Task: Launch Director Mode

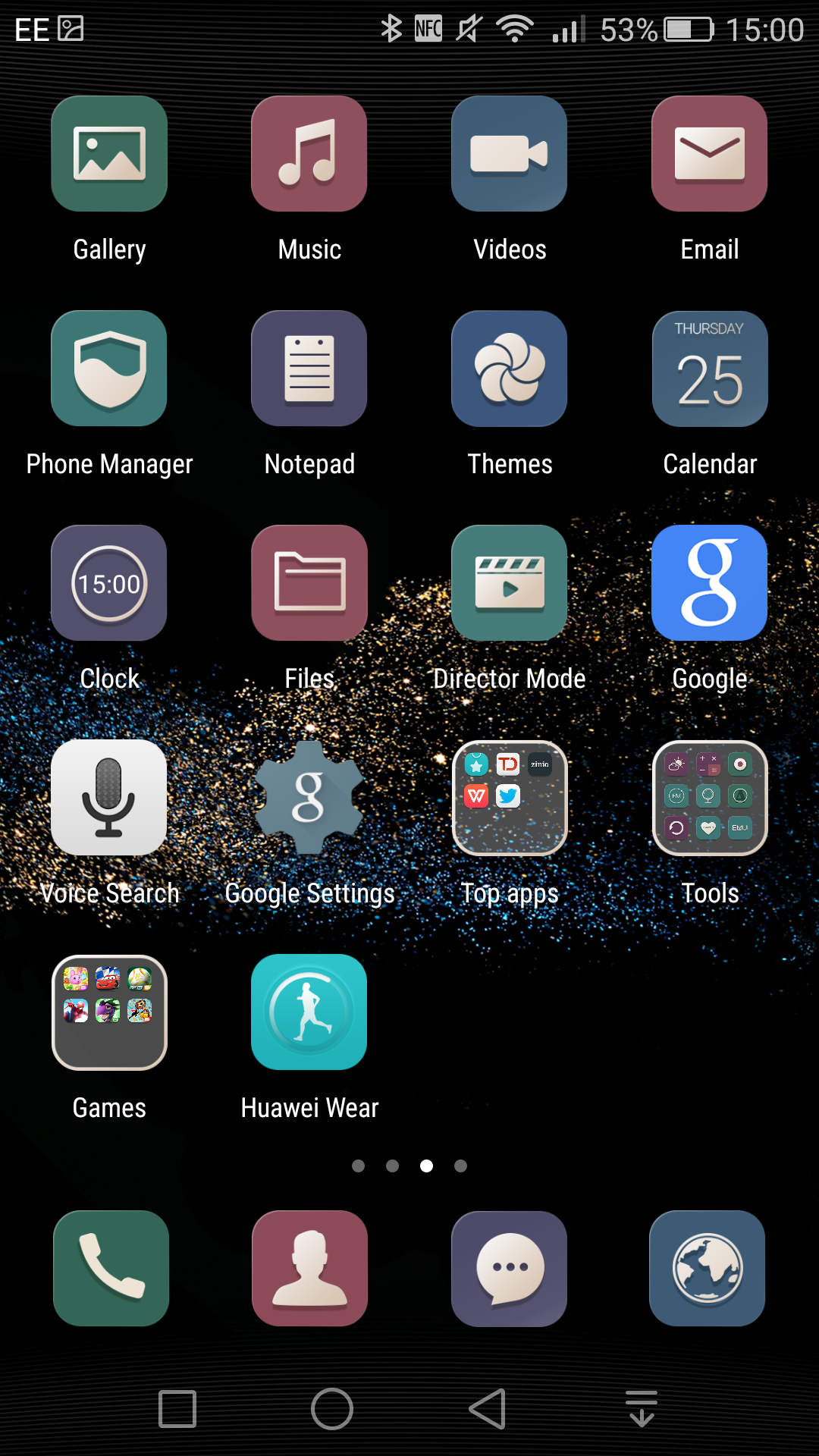Action: coord(510,583)
